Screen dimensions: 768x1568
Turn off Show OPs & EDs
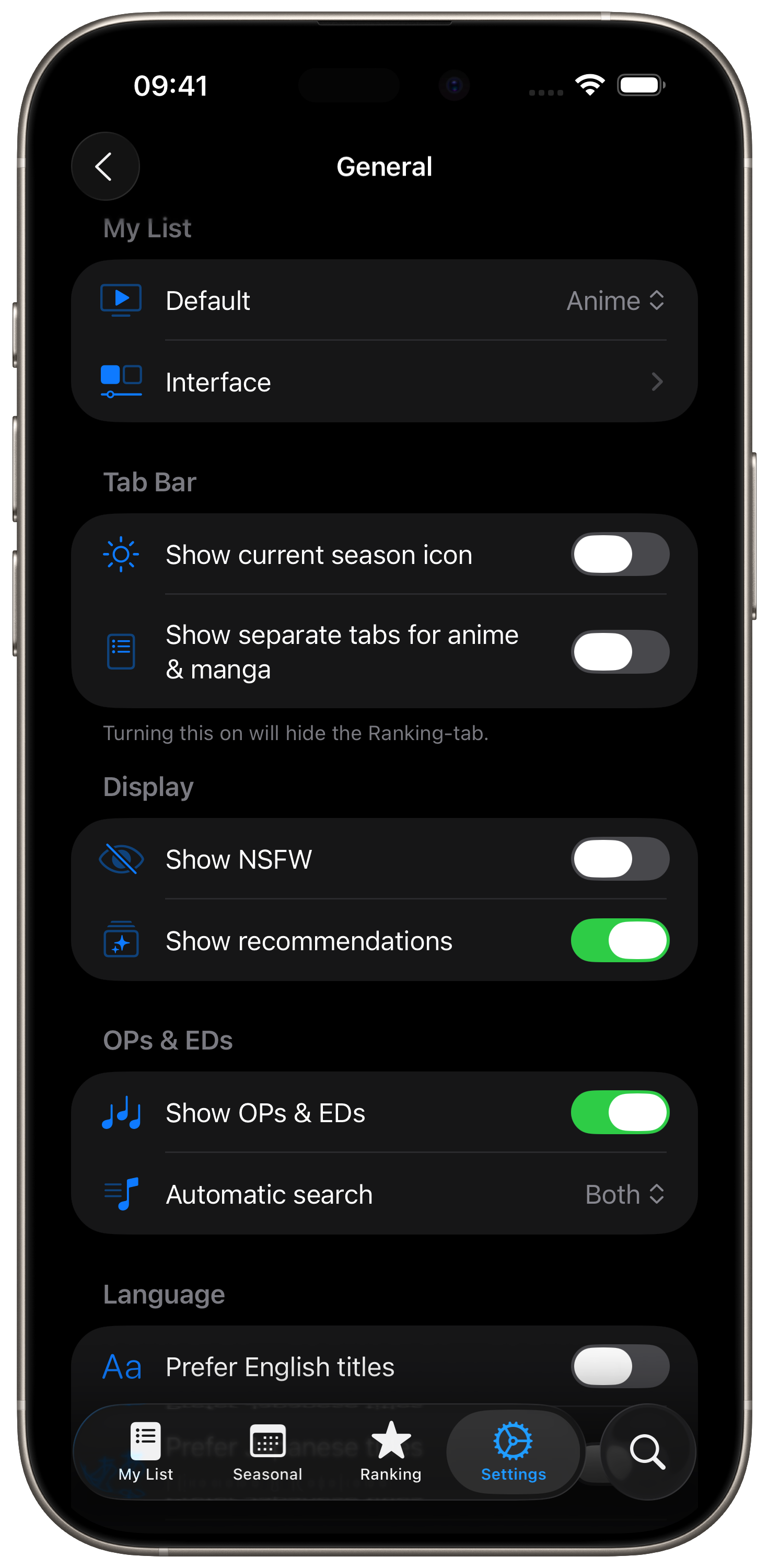620,1113
